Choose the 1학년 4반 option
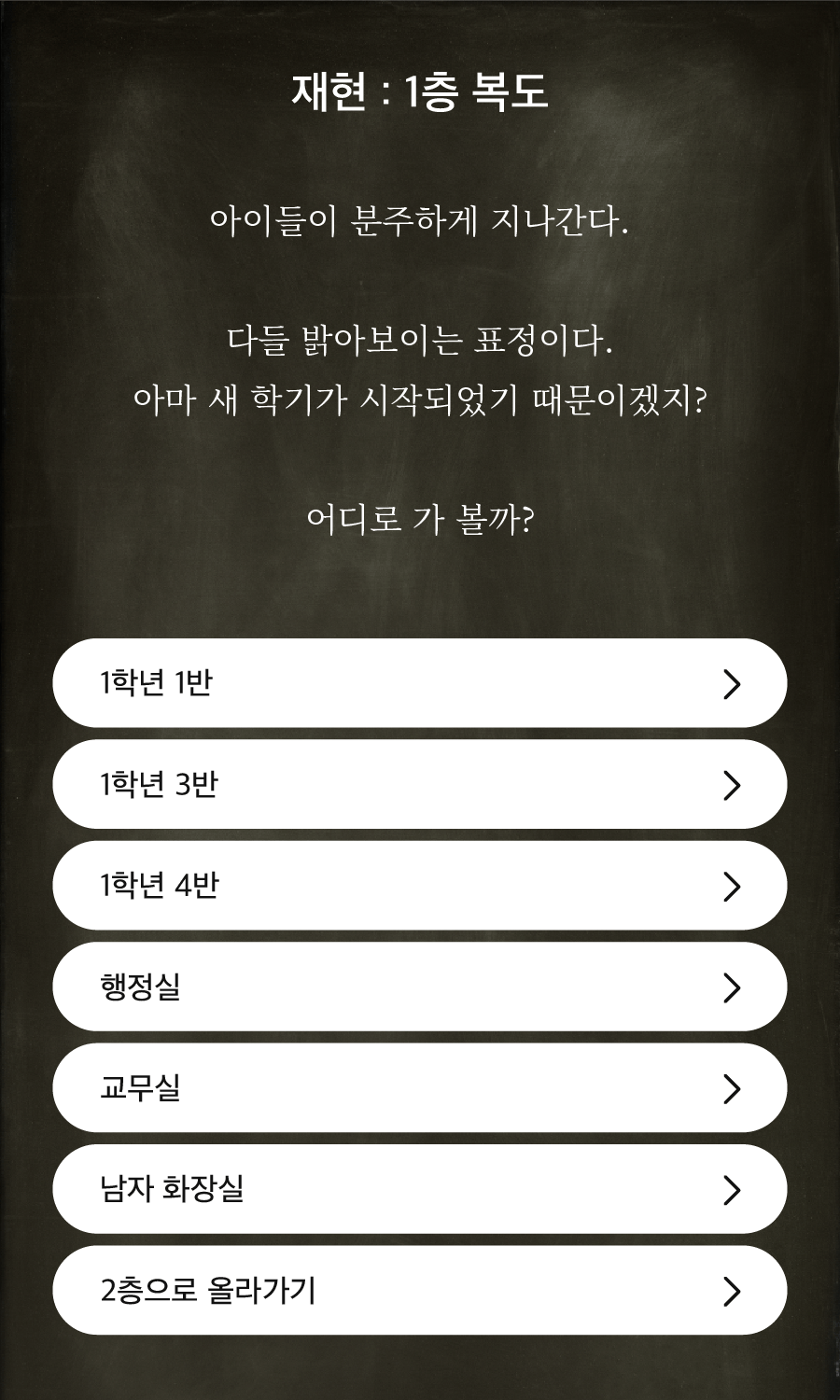 pos(420,886)
